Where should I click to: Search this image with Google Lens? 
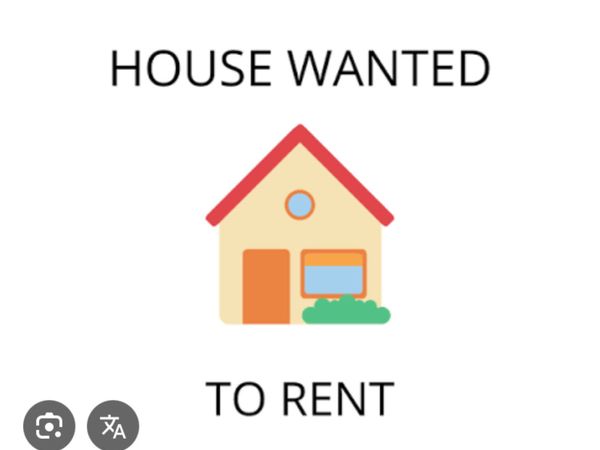point(48,427)
